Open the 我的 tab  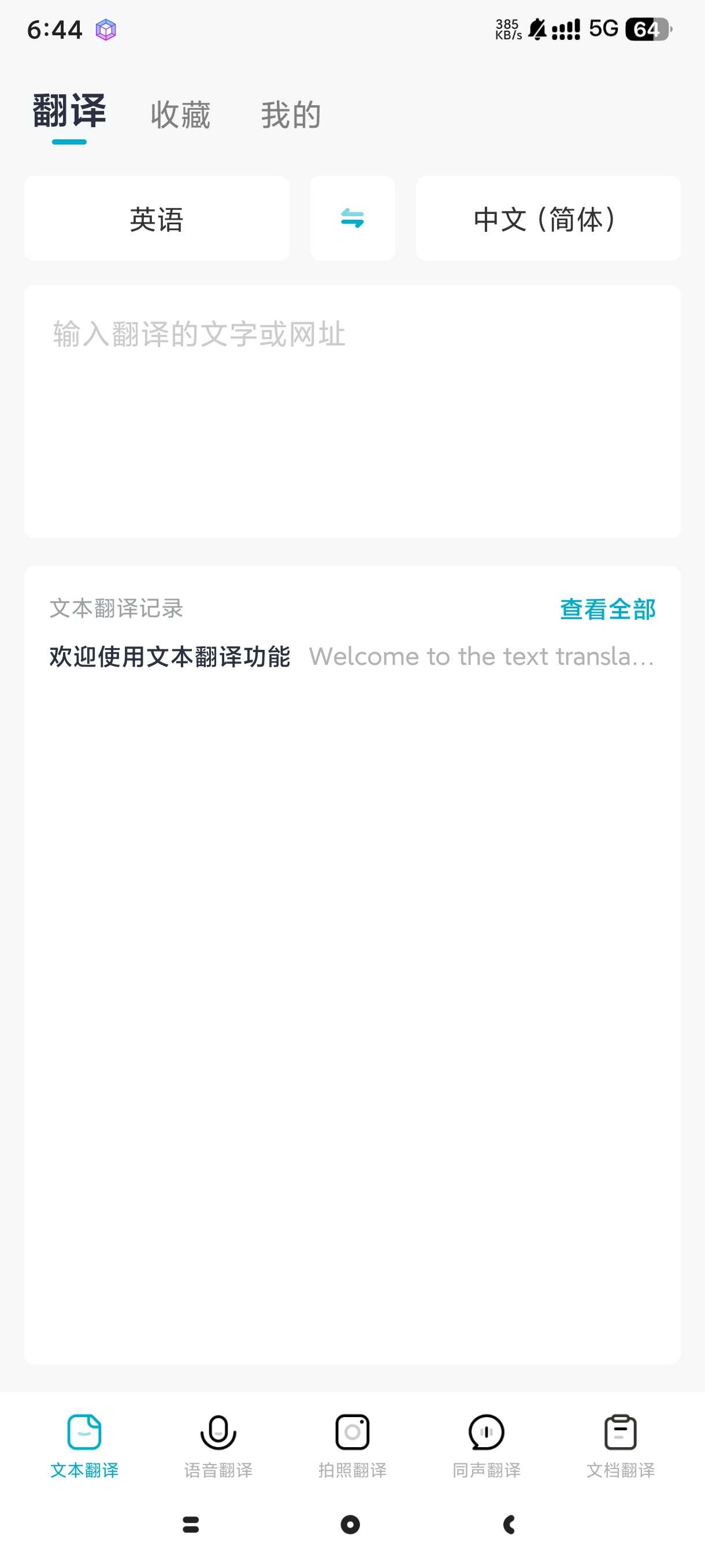click(x=291, y=114)
